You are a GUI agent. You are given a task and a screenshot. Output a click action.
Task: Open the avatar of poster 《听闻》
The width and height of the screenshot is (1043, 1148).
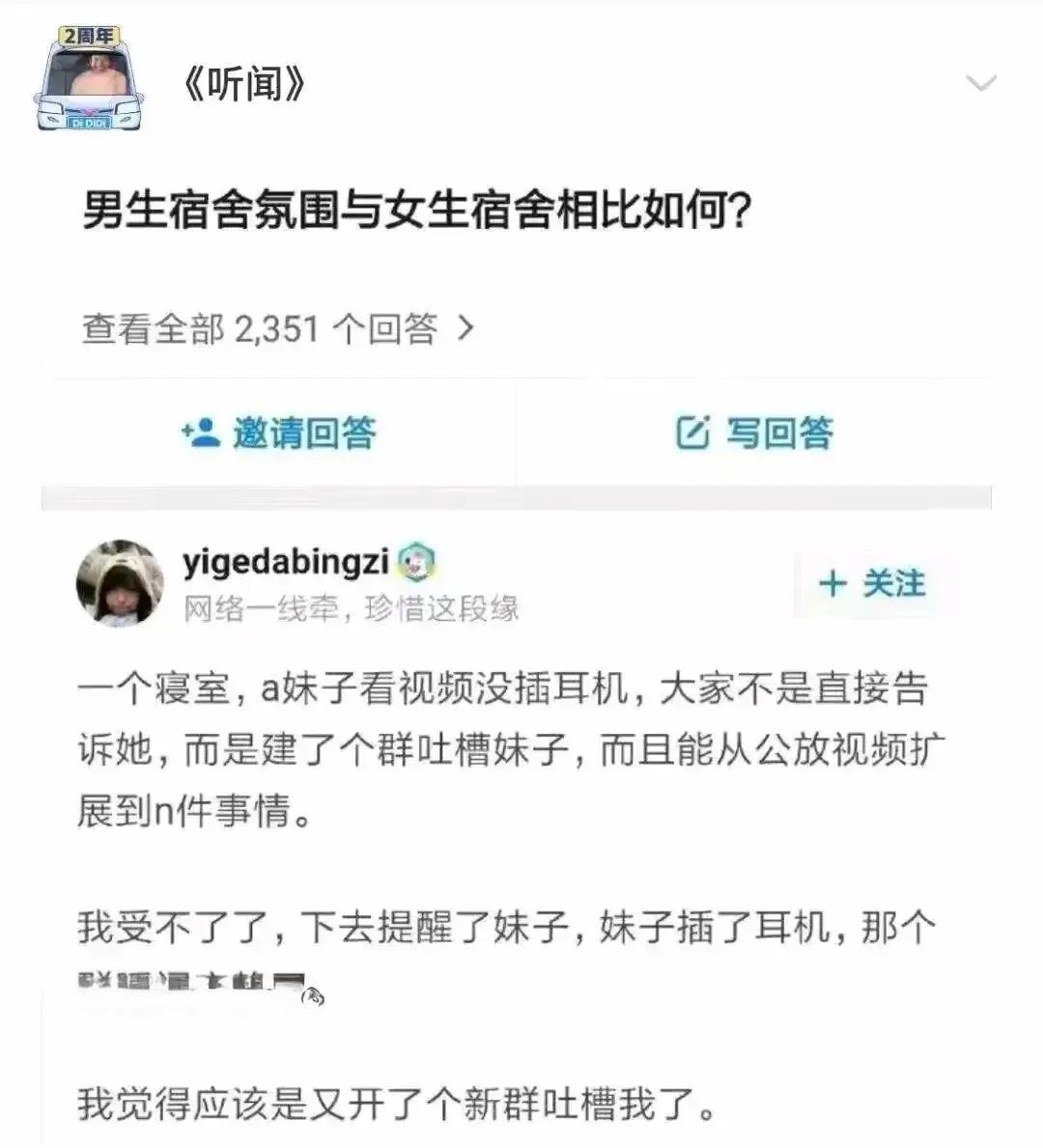[x=87, y=81]
